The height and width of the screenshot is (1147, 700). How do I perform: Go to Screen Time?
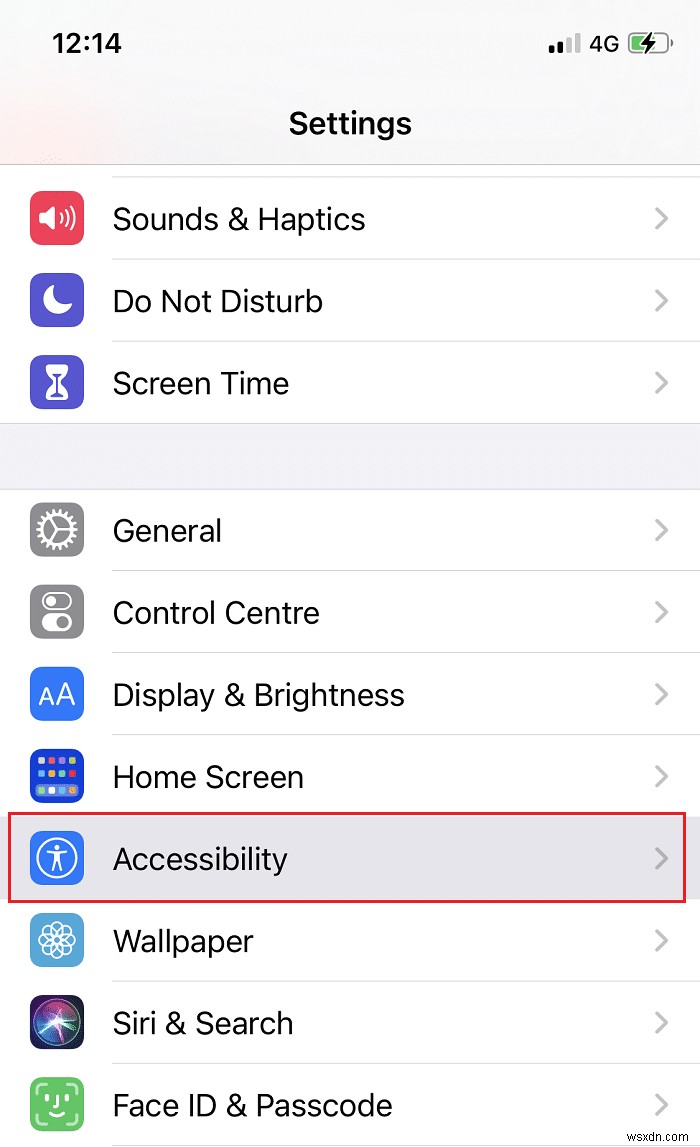[x=201, y=383]
